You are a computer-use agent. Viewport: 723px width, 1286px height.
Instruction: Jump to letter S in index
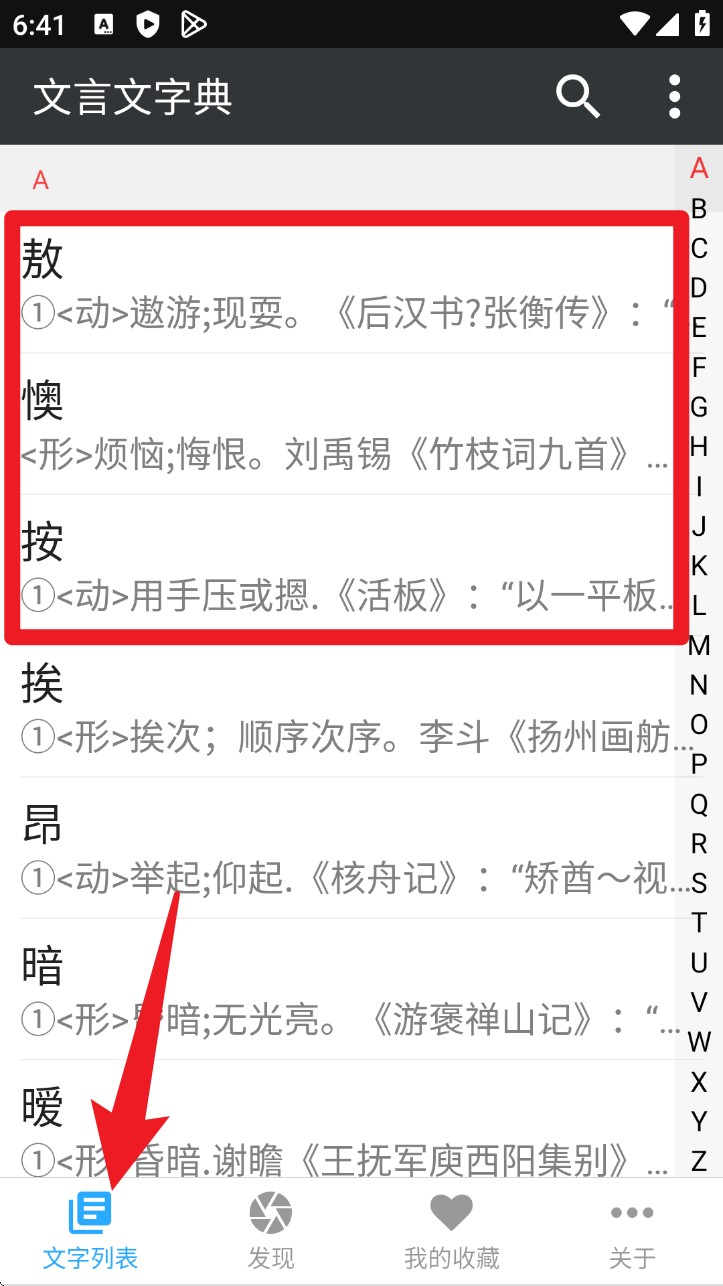coord(699,883)
